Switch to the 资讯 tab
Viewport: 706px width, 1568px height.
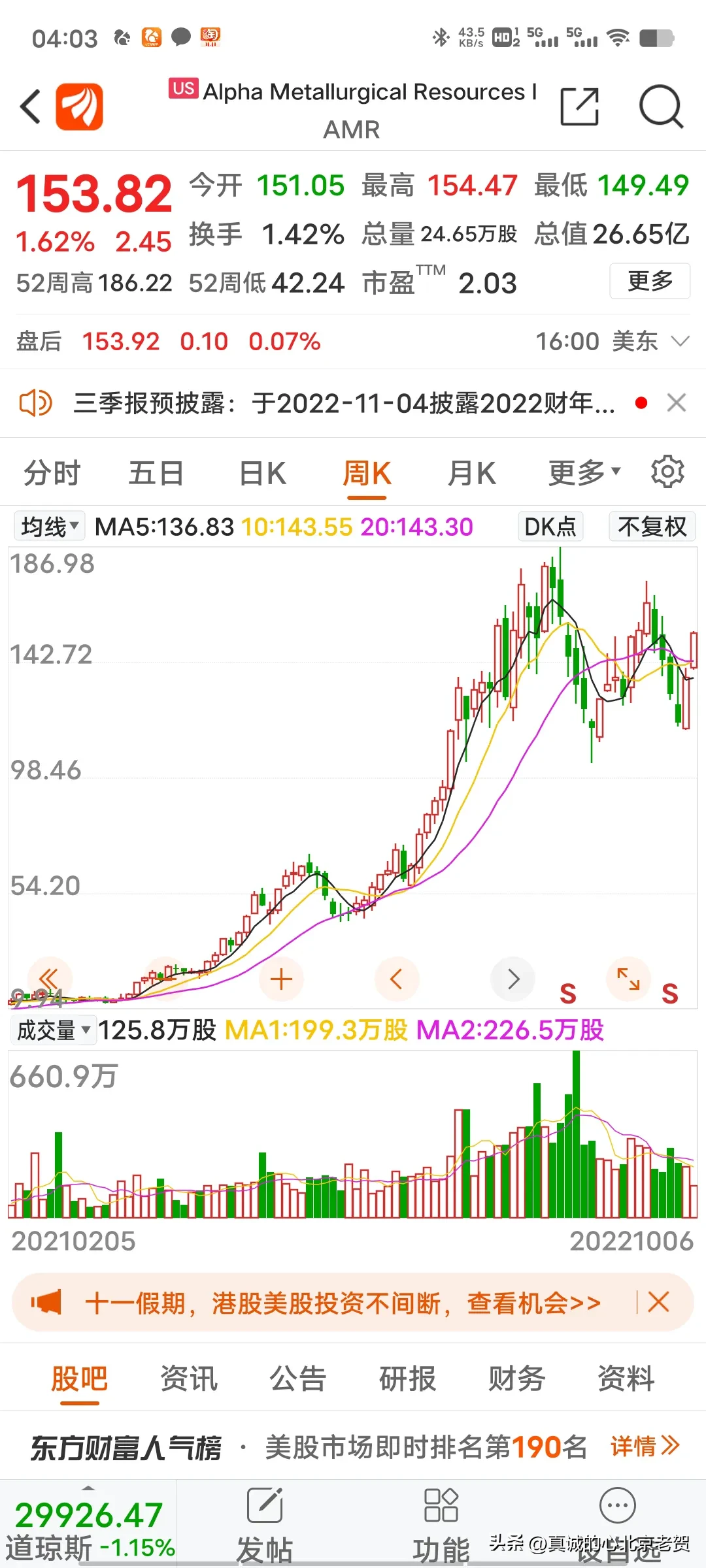point(189,1379)
